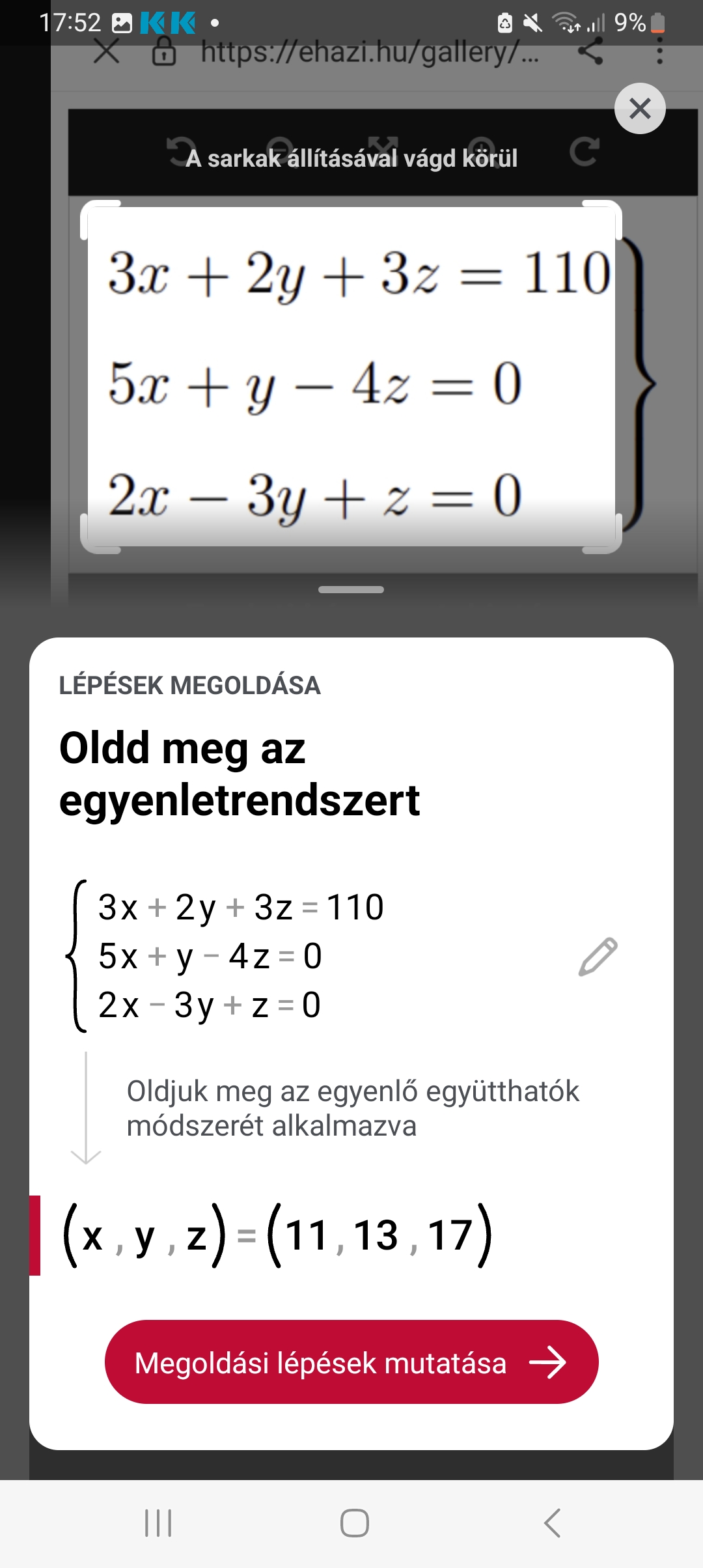
Task: Tap Megoldási lépések mutatása button
Action: pos(351,1362)
